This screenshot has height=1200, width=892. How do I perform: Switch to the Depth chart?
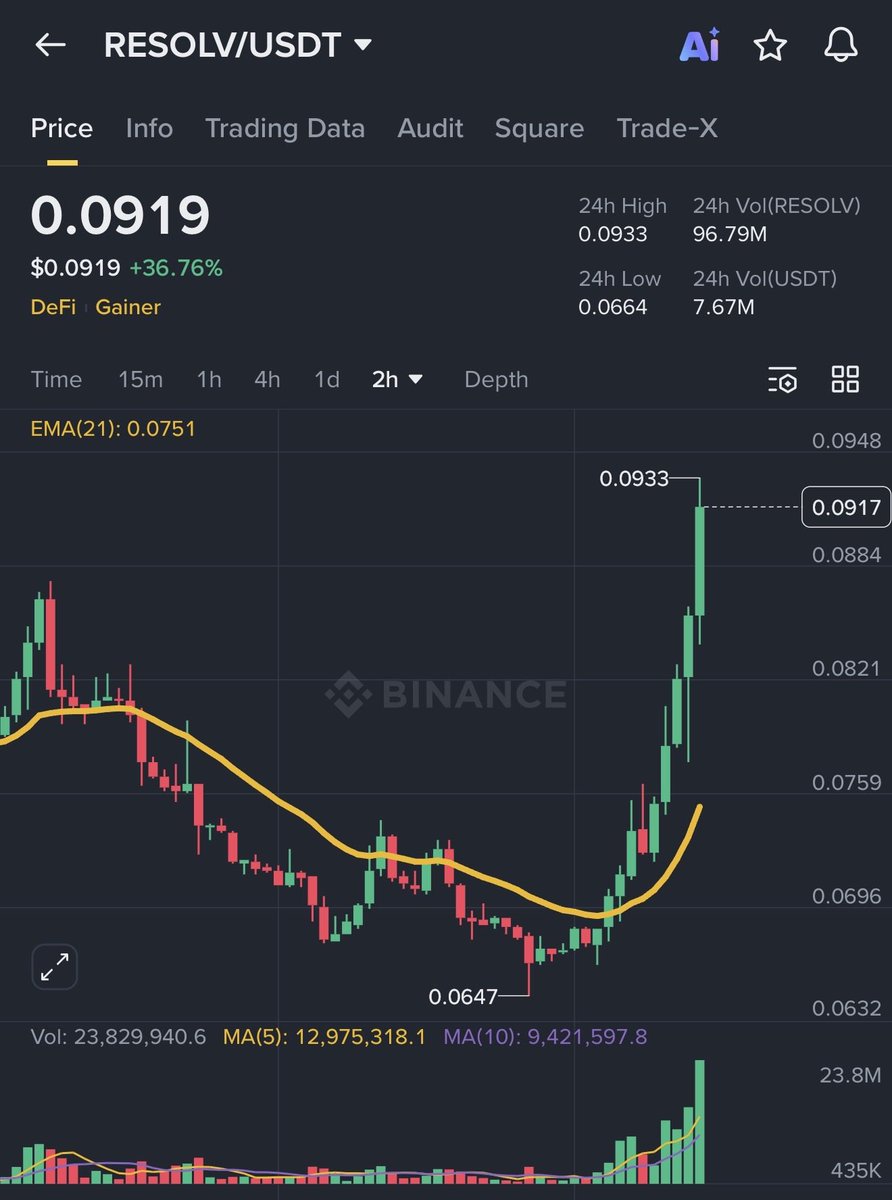coord(496,379)
